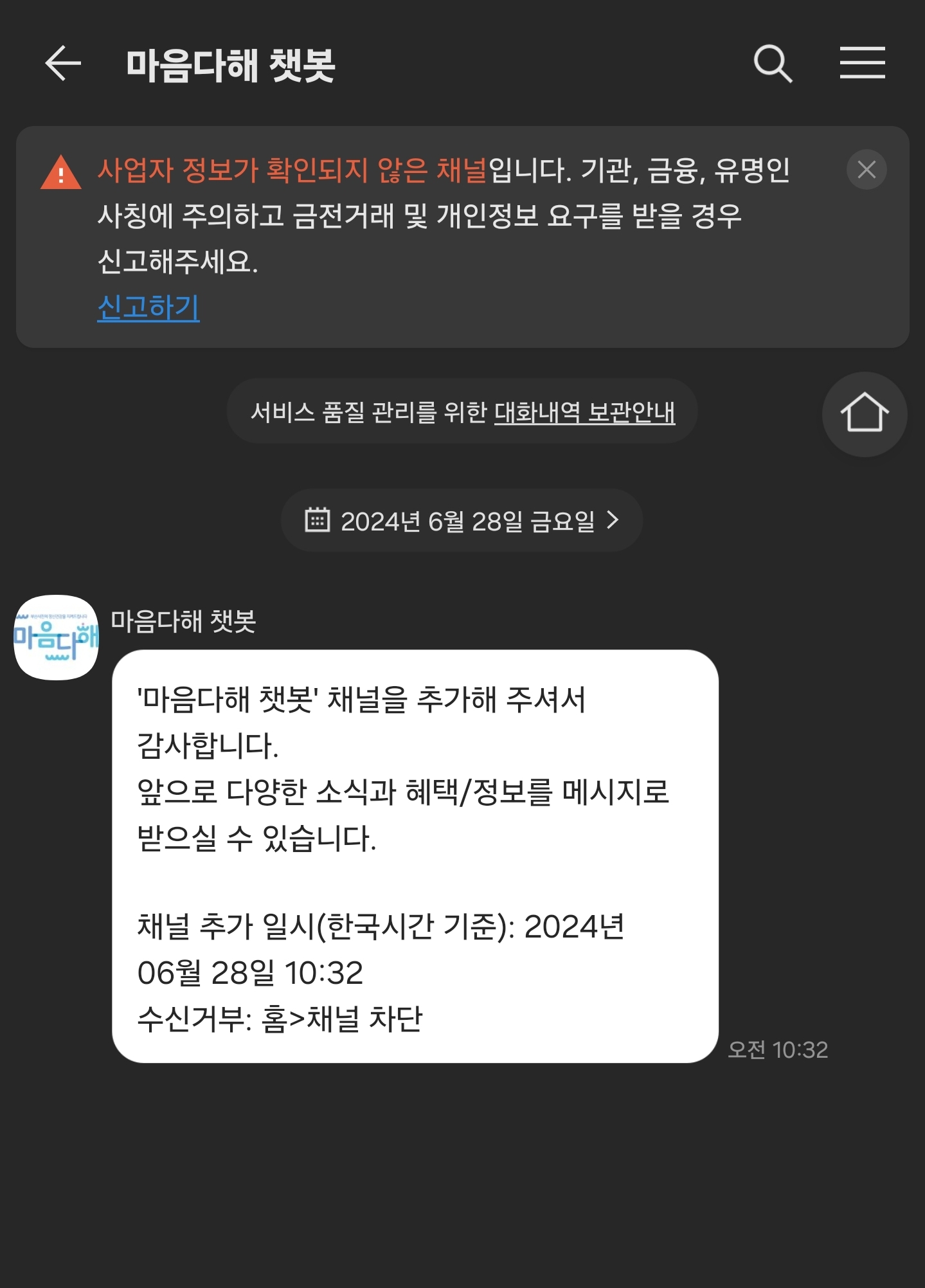Open the 2024년 6월 28일 date picker
925x1288 pixels.
click(462, 521)
